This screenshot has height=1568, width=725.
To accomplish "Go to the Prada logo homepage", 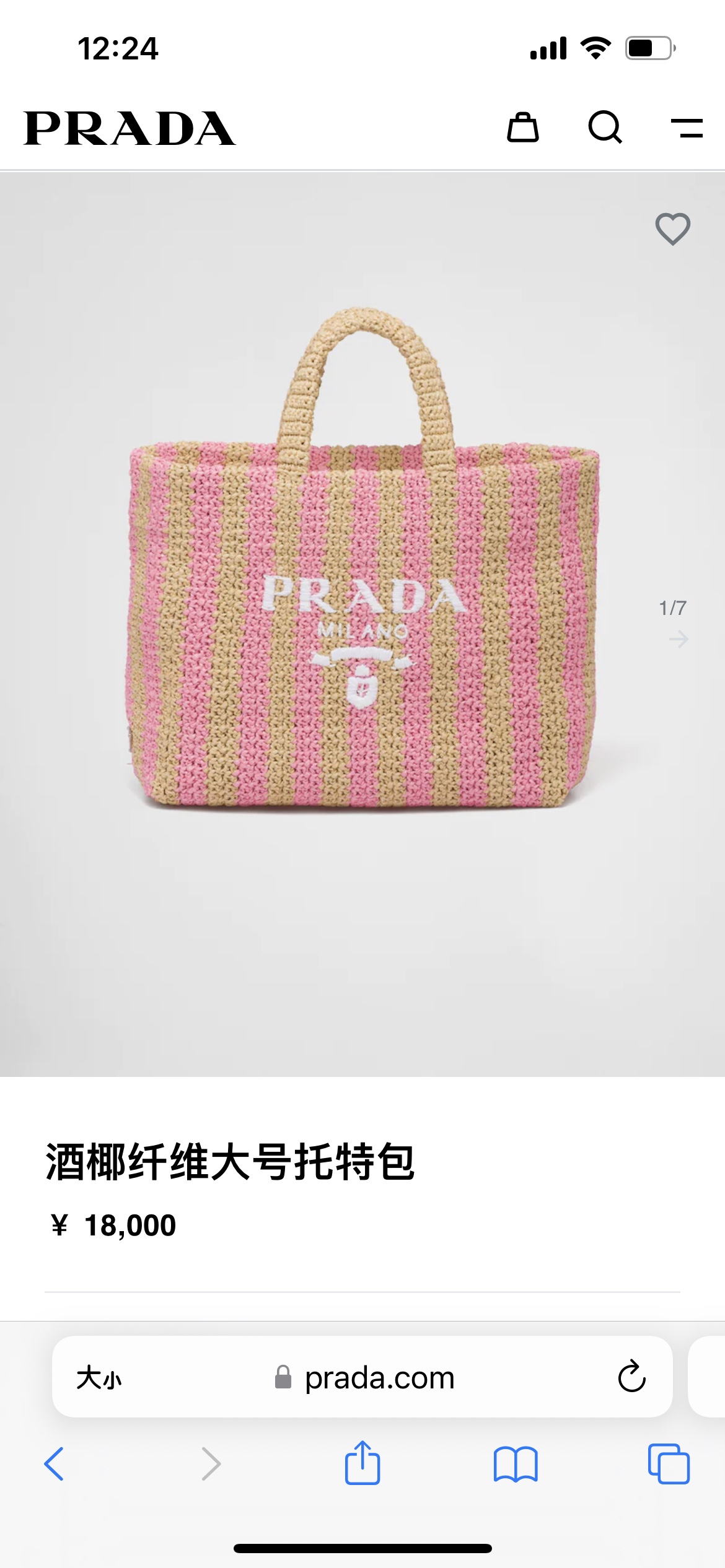I will (x=130, y=128).
